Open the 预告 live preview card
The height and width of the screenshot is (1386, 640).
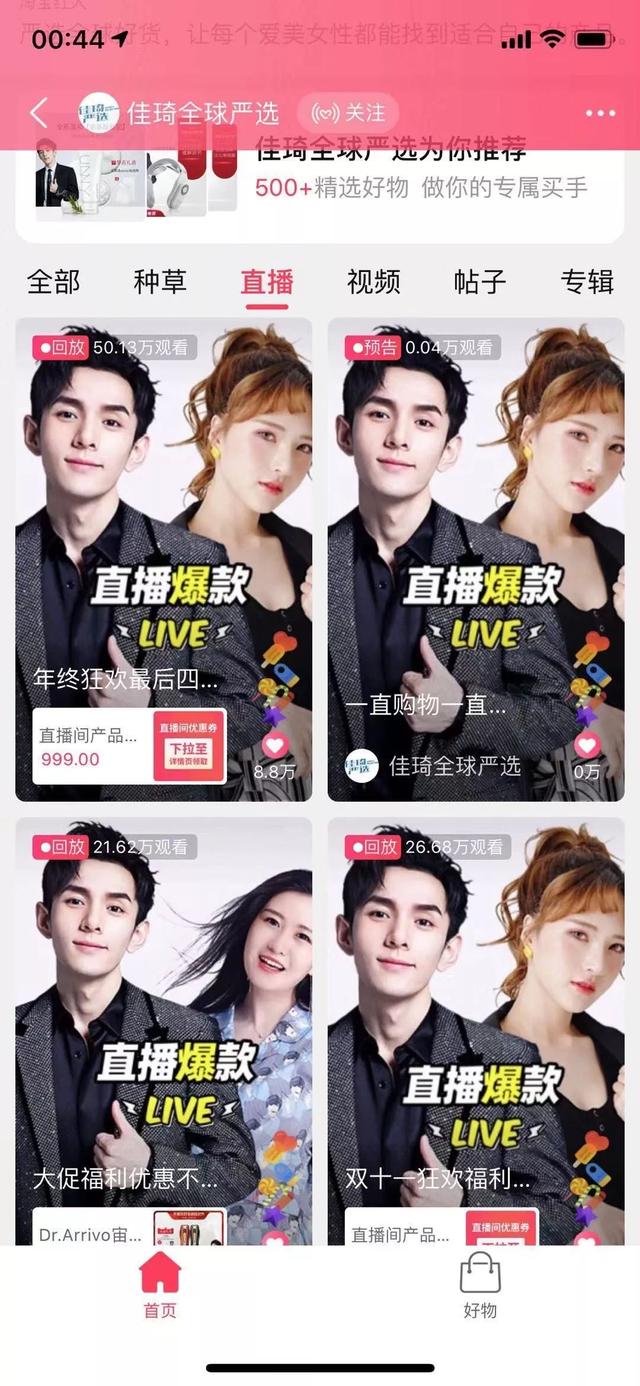click(476, 520)
